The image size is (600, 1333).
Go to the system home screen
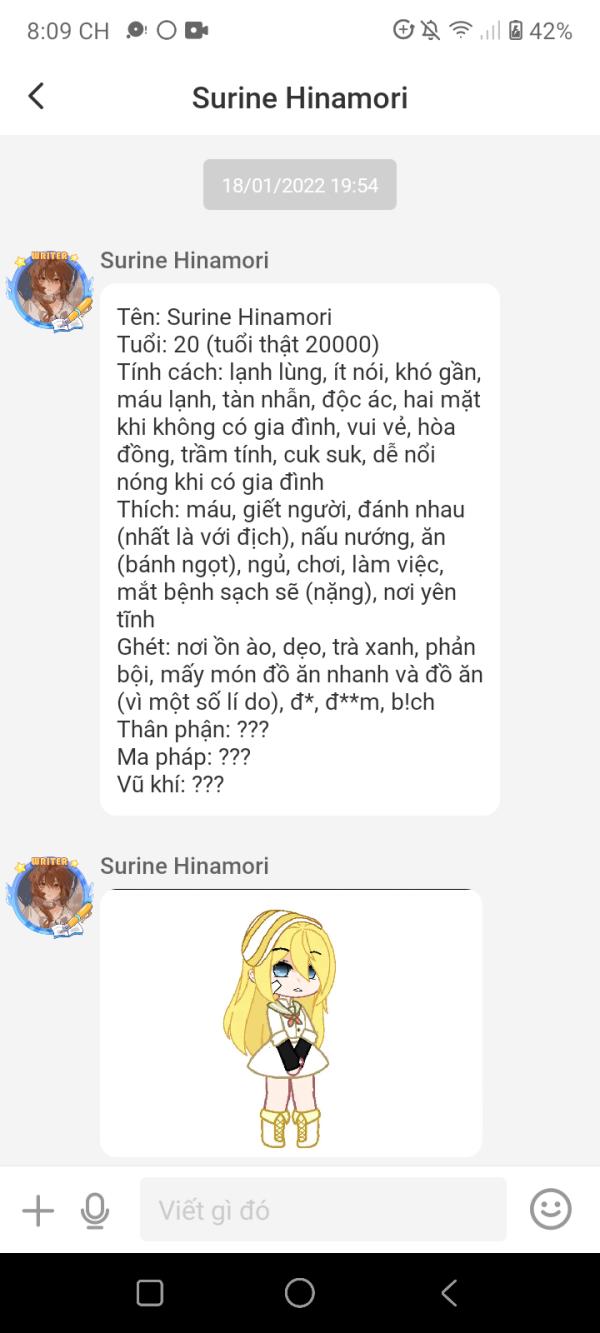[300, 1293]
